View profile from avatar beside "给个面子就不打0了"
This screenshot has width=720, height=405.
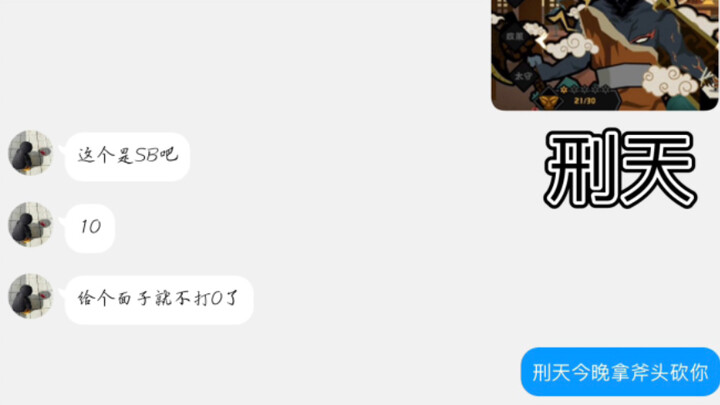tap(31, 296)
